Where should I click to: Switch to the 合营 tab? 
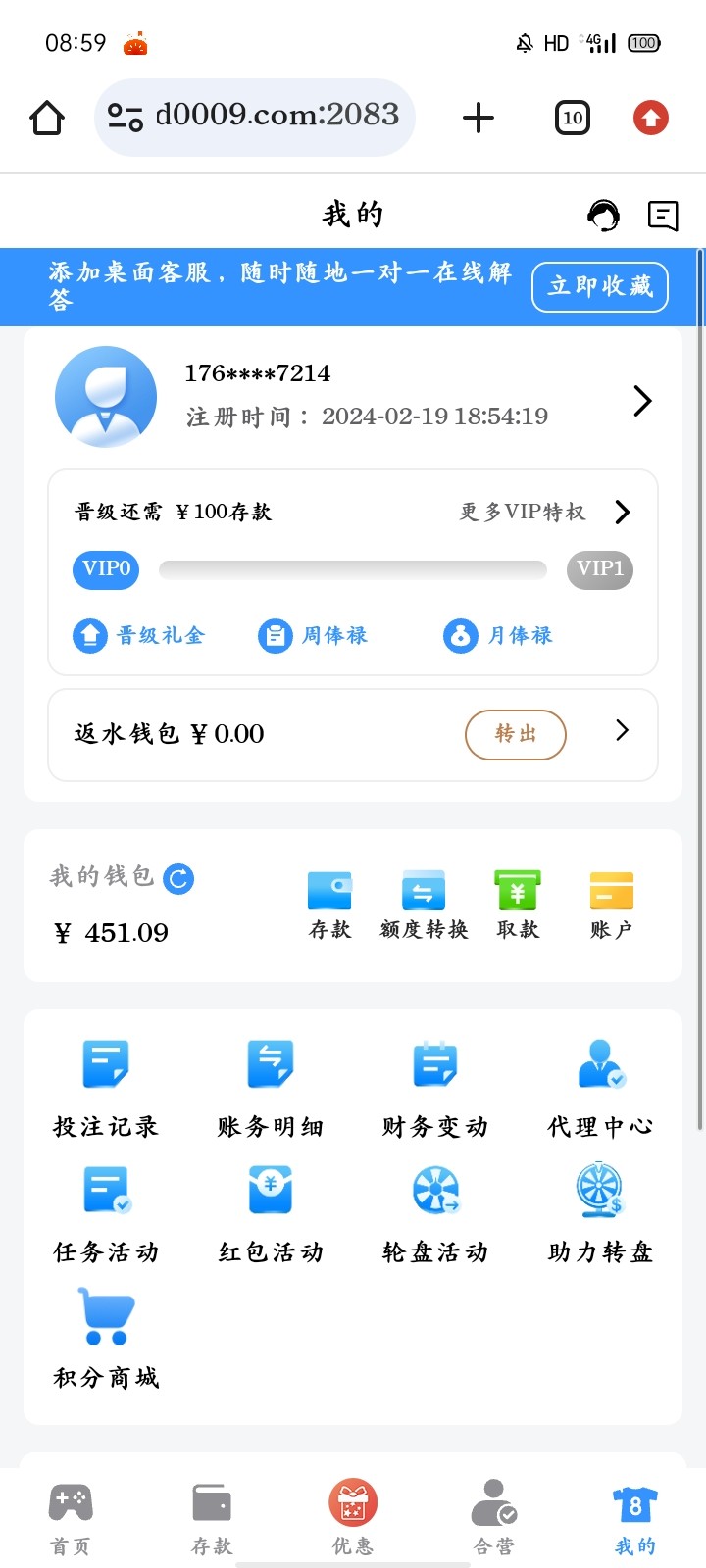(x=494, y=1518)
